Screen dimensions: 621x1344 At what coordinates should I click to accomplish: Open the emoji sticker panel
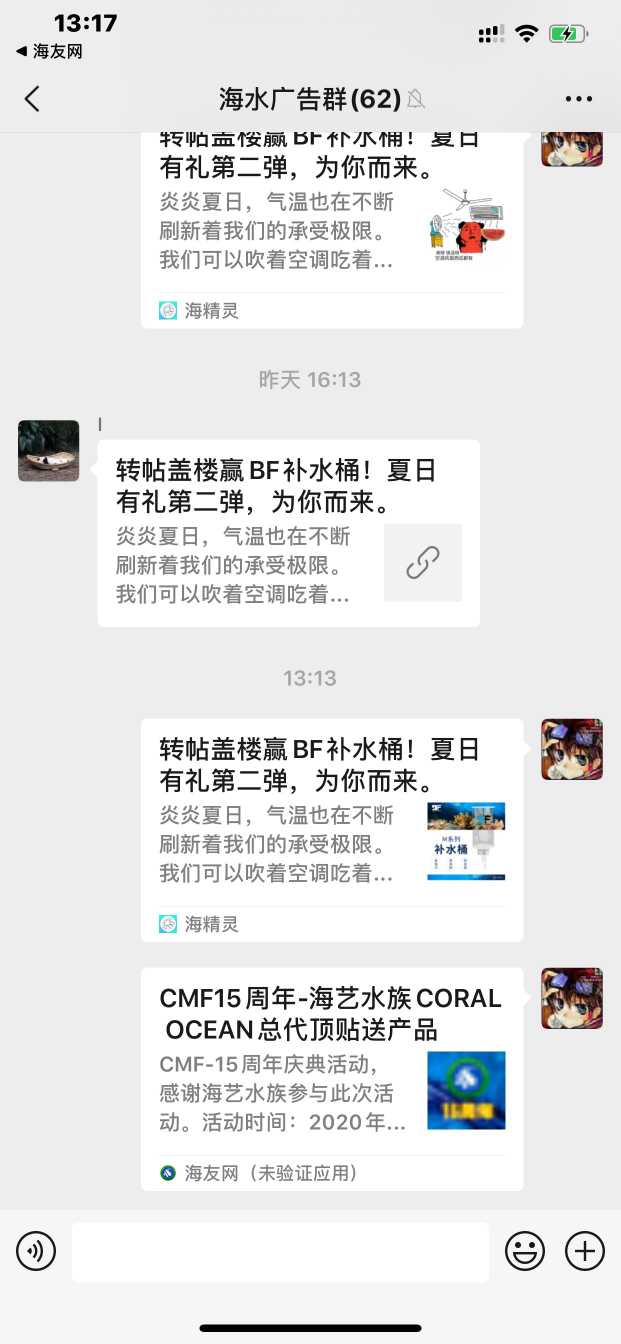(x=524, y=1251)
